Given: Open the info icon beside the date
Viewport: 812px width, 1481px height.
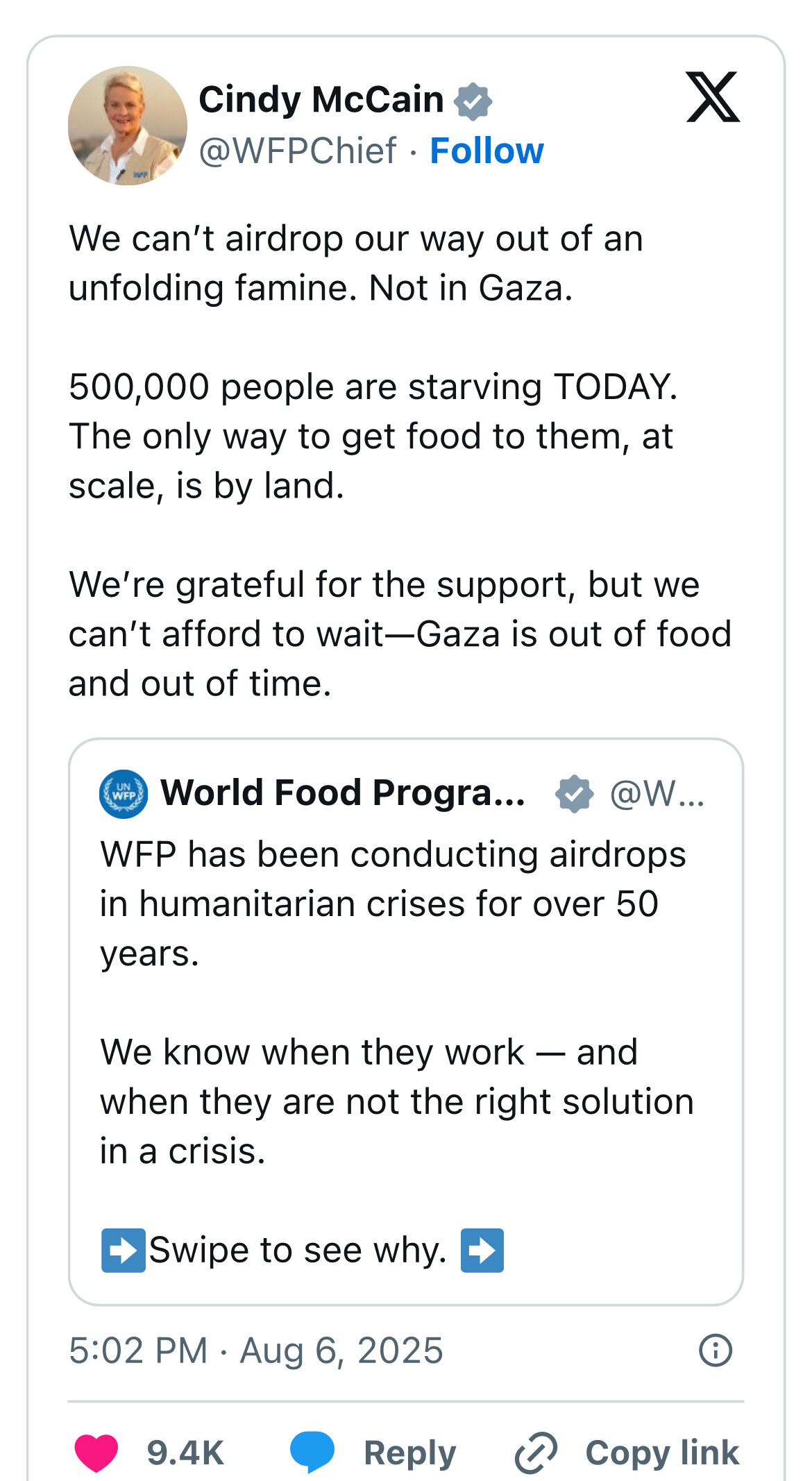Looking at the screenshot, I should point(716,1351).
